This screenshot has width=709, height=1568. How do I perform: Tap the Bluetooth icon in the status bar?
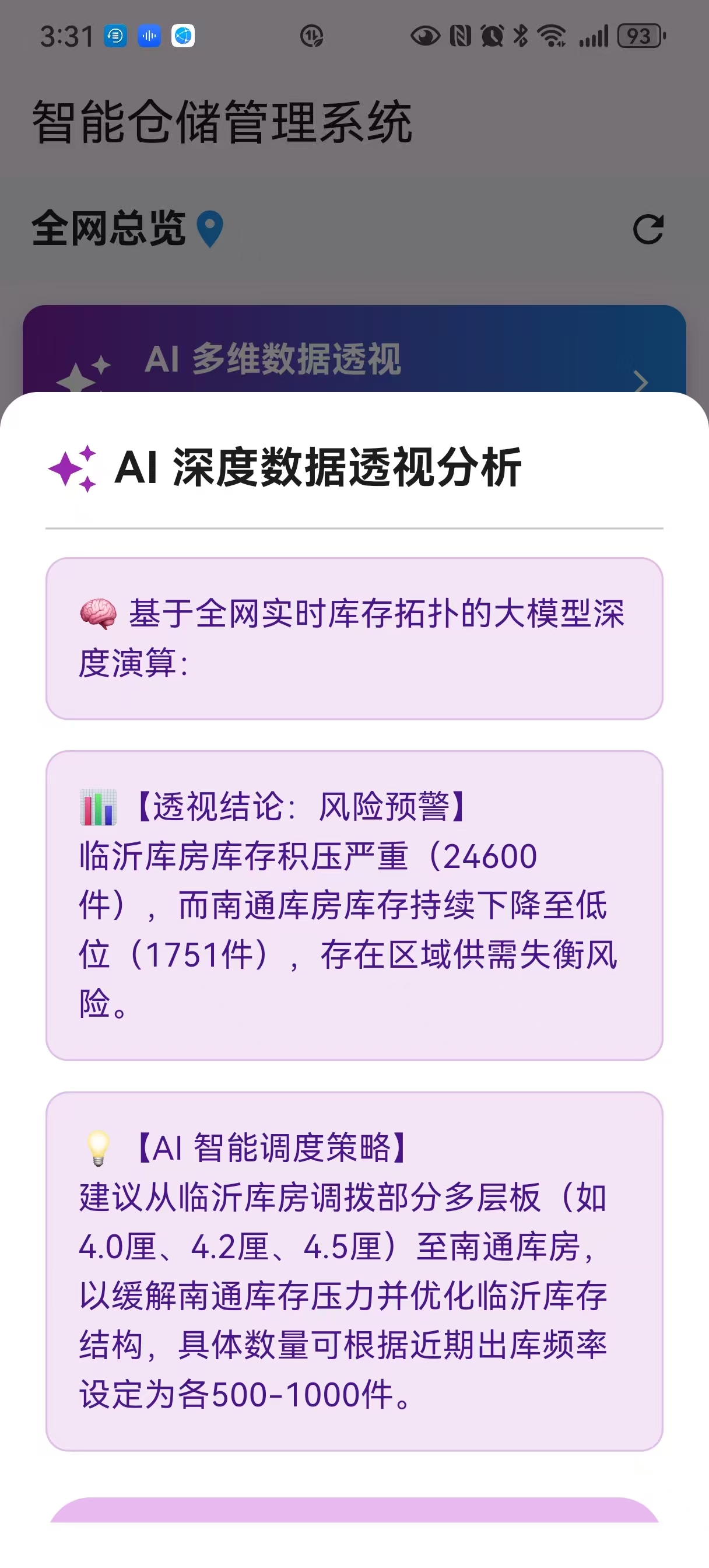pos(521,37)
